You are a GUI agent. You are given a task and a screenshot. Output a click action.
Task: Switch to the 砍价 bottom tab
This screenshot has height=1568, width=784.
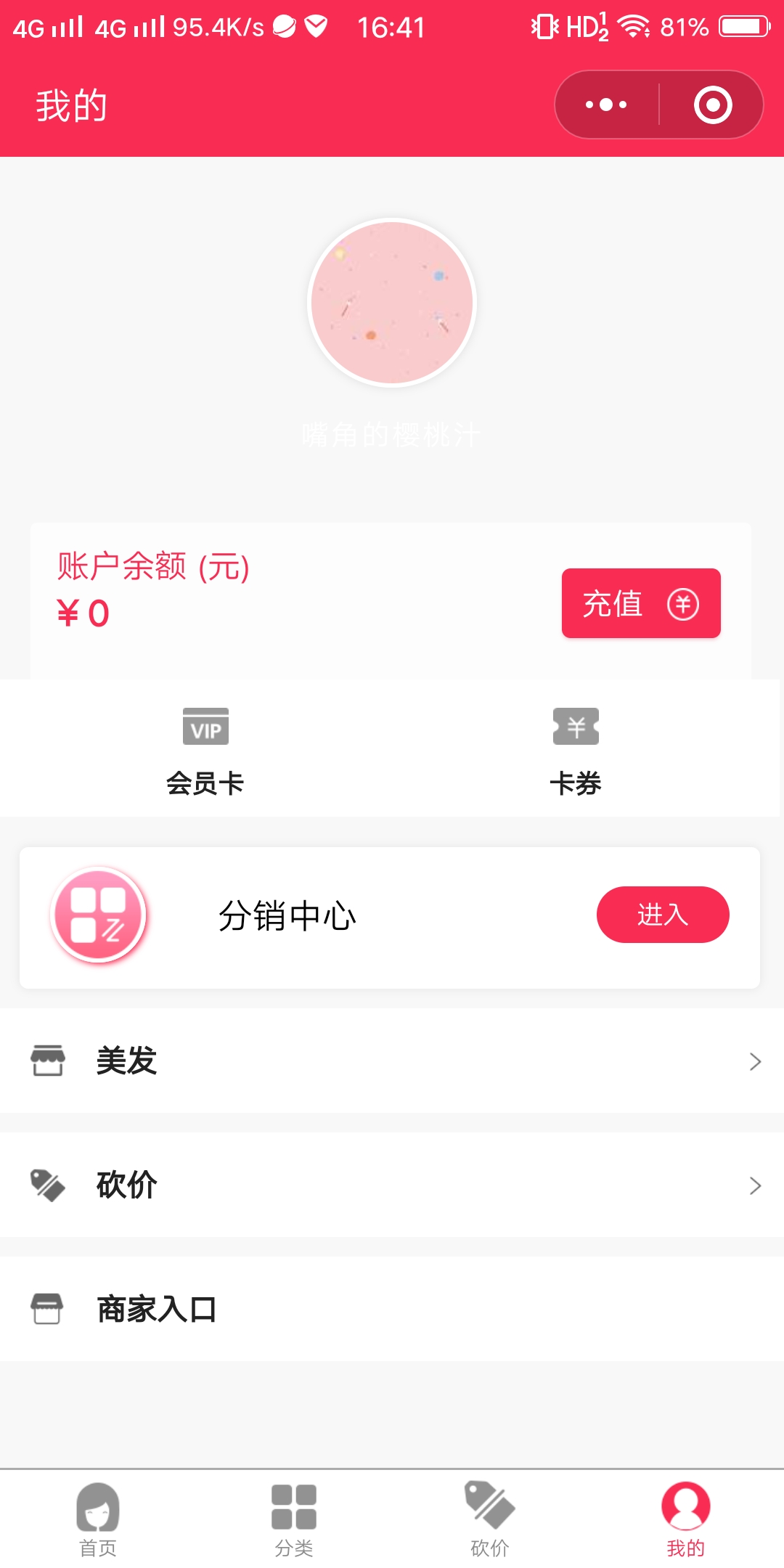(x=490, y=1519)
